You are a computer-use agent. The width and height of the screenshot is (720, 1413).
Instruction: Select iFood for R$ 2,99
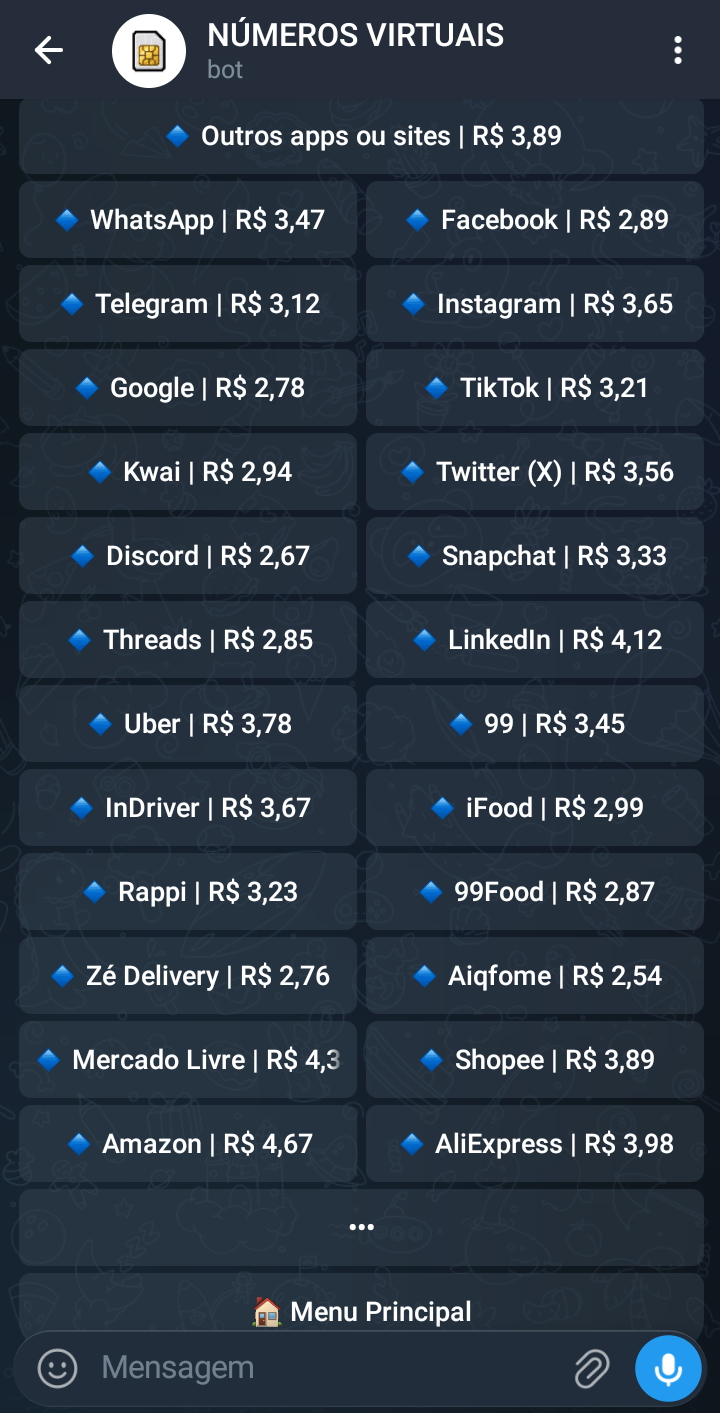(535, 808)
